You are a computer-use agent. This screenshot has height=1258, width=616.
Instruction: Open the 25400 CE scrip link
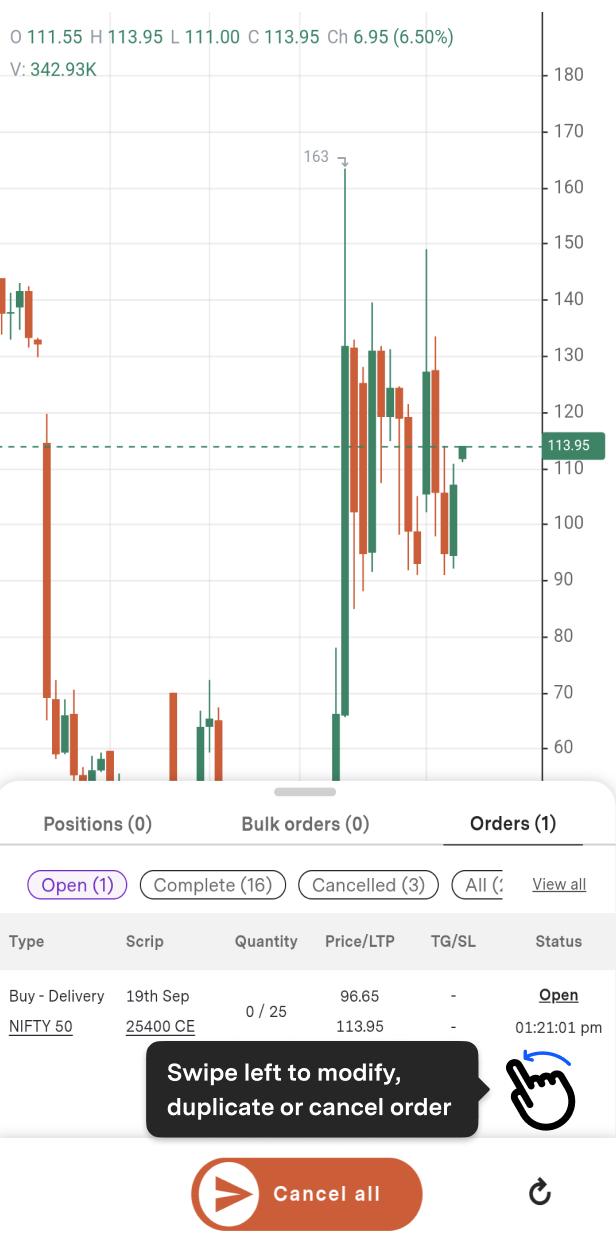coord(160,1026)
